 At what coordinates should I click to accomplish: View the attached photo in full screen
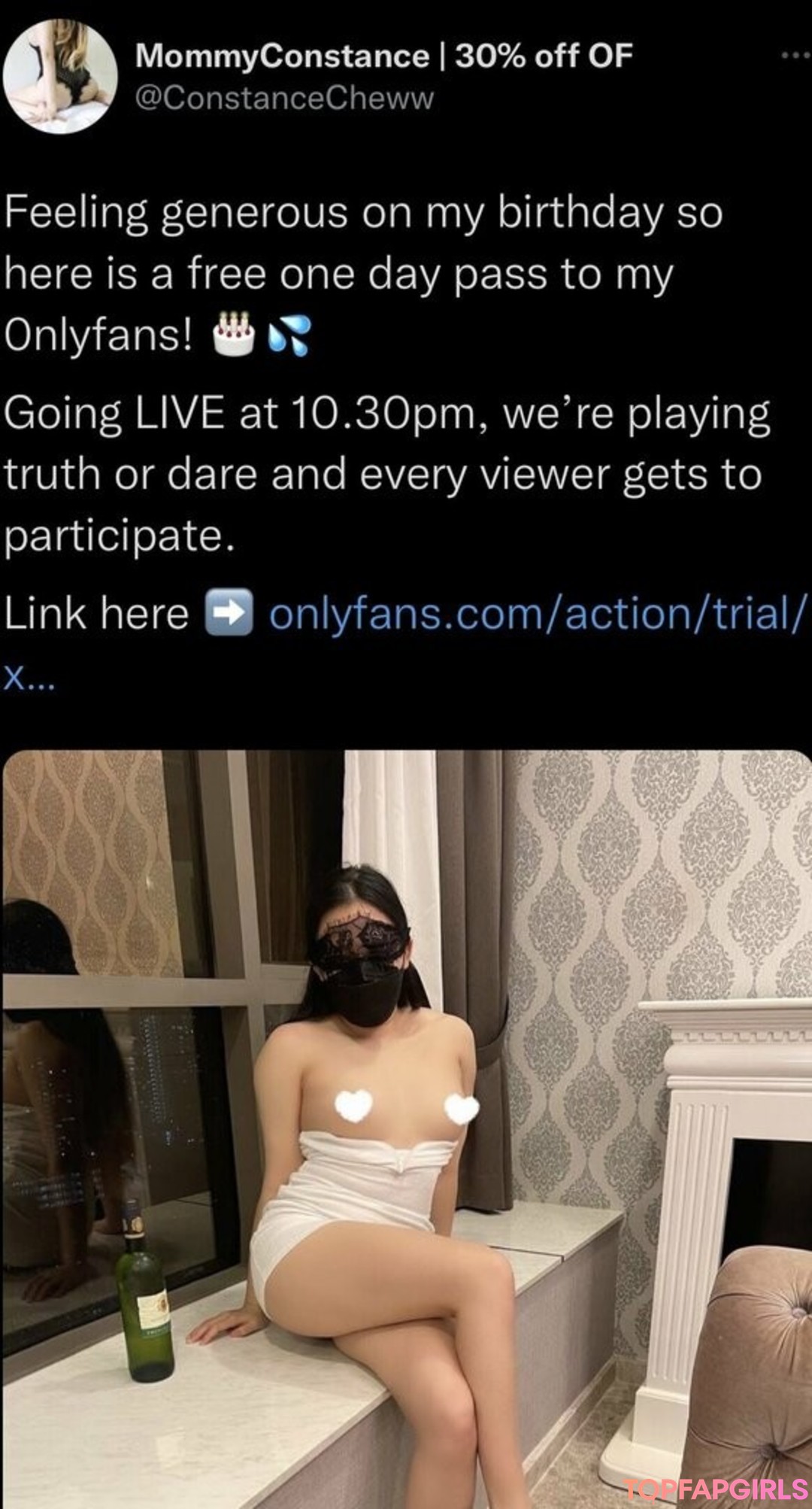pos(406,1128)
